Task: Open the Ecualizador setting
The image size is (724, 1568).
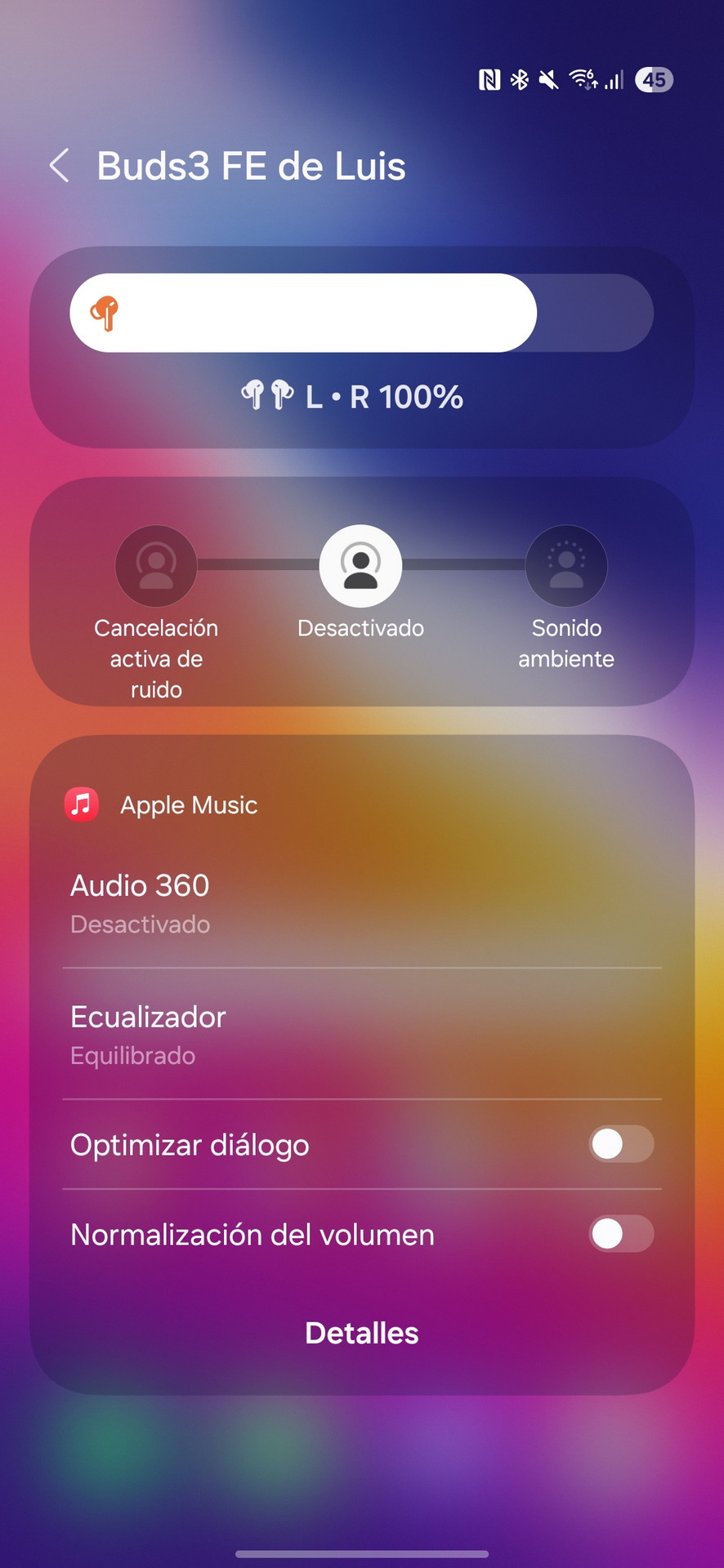Action: (361, 1035)
